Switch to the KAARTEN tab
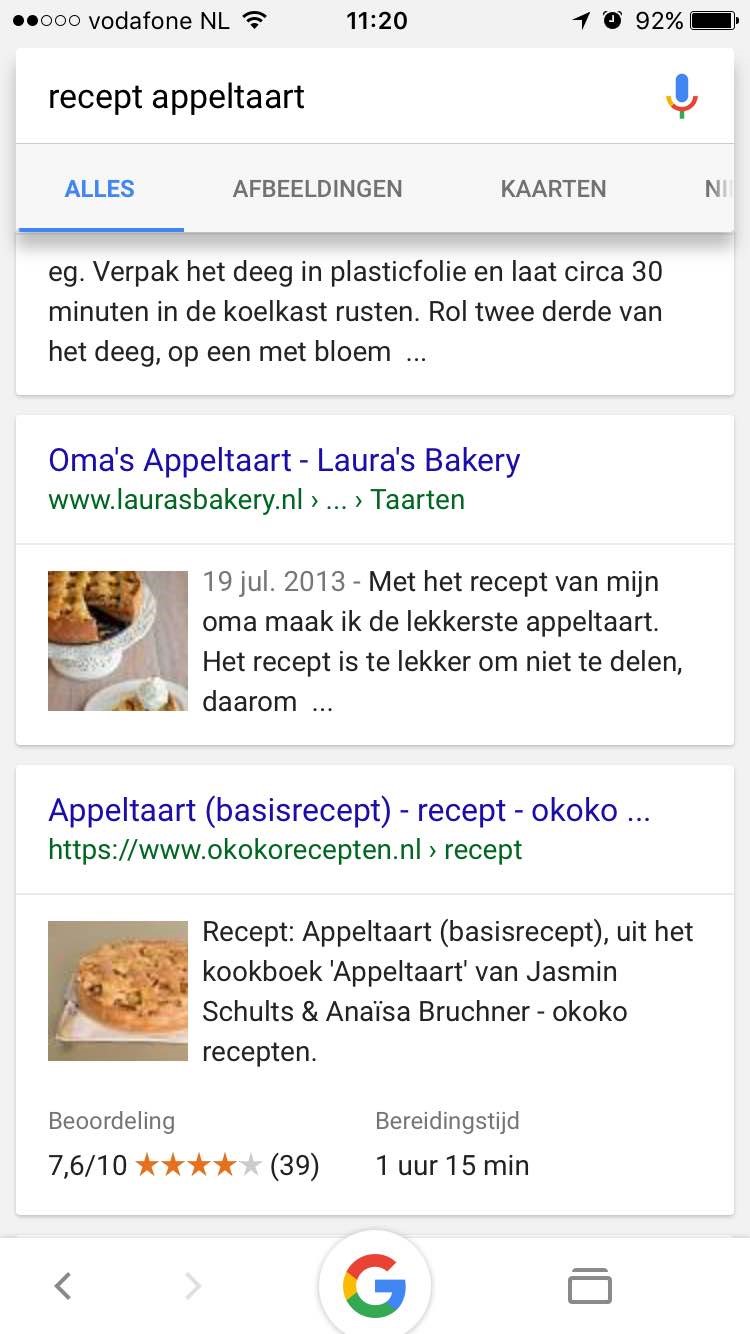 (x=553, y=189)
